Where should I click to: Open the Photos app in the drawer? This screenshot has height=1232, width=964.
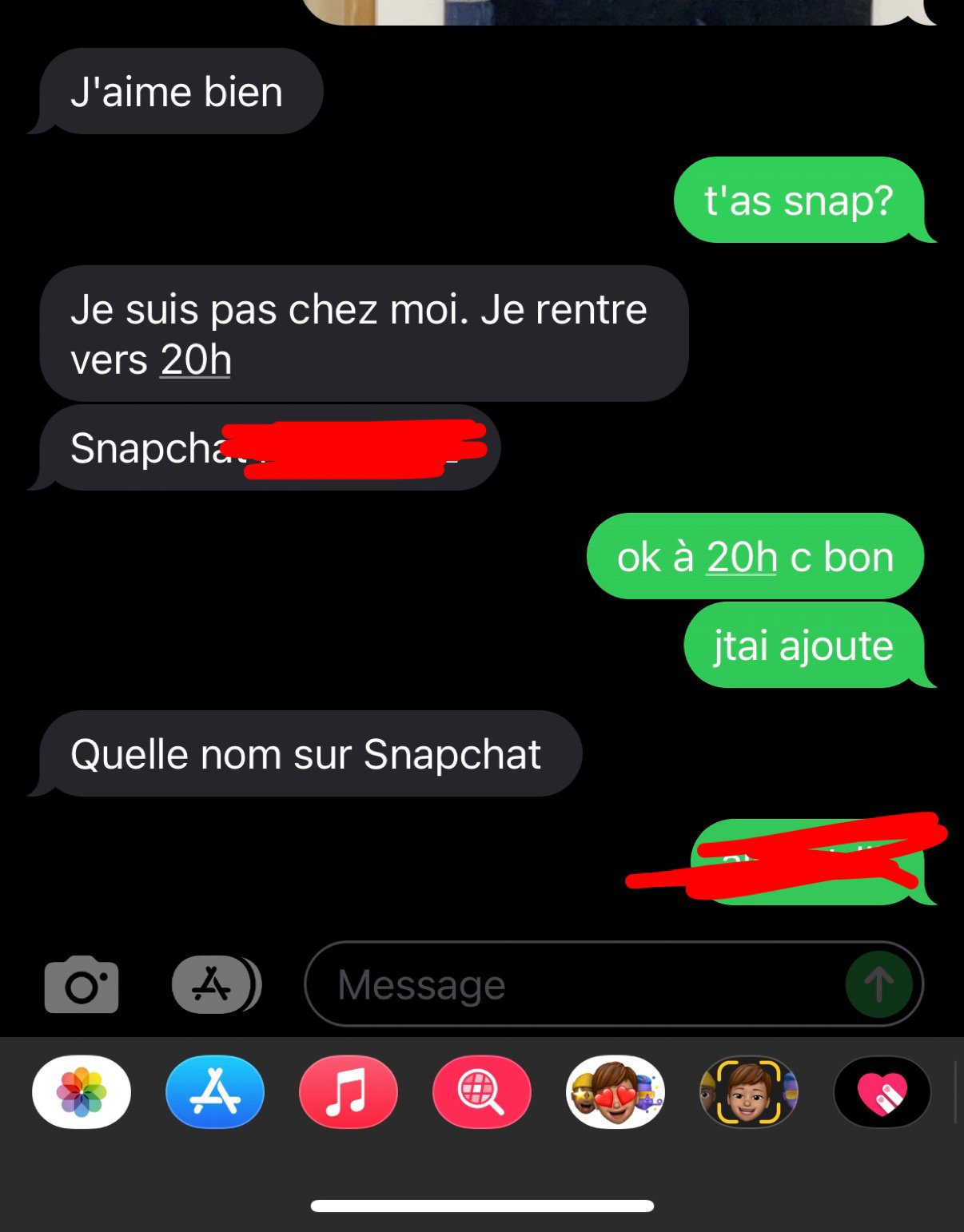click(x=82, y=1092)
